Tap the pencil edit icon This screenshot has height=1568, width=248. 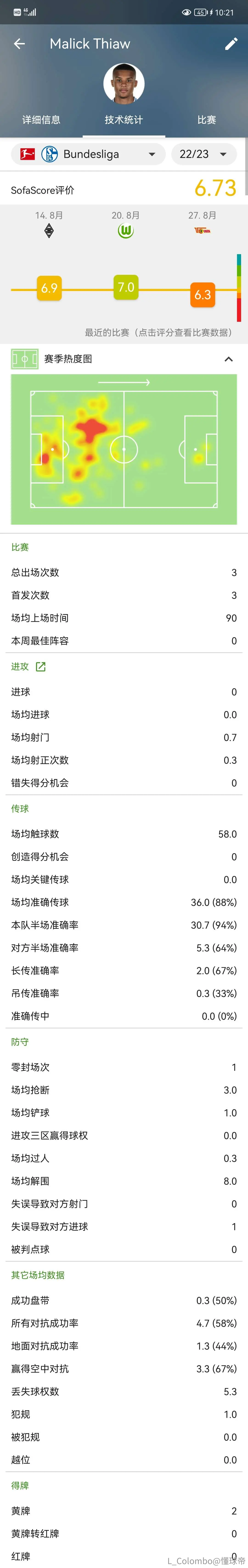click(231, 44)
